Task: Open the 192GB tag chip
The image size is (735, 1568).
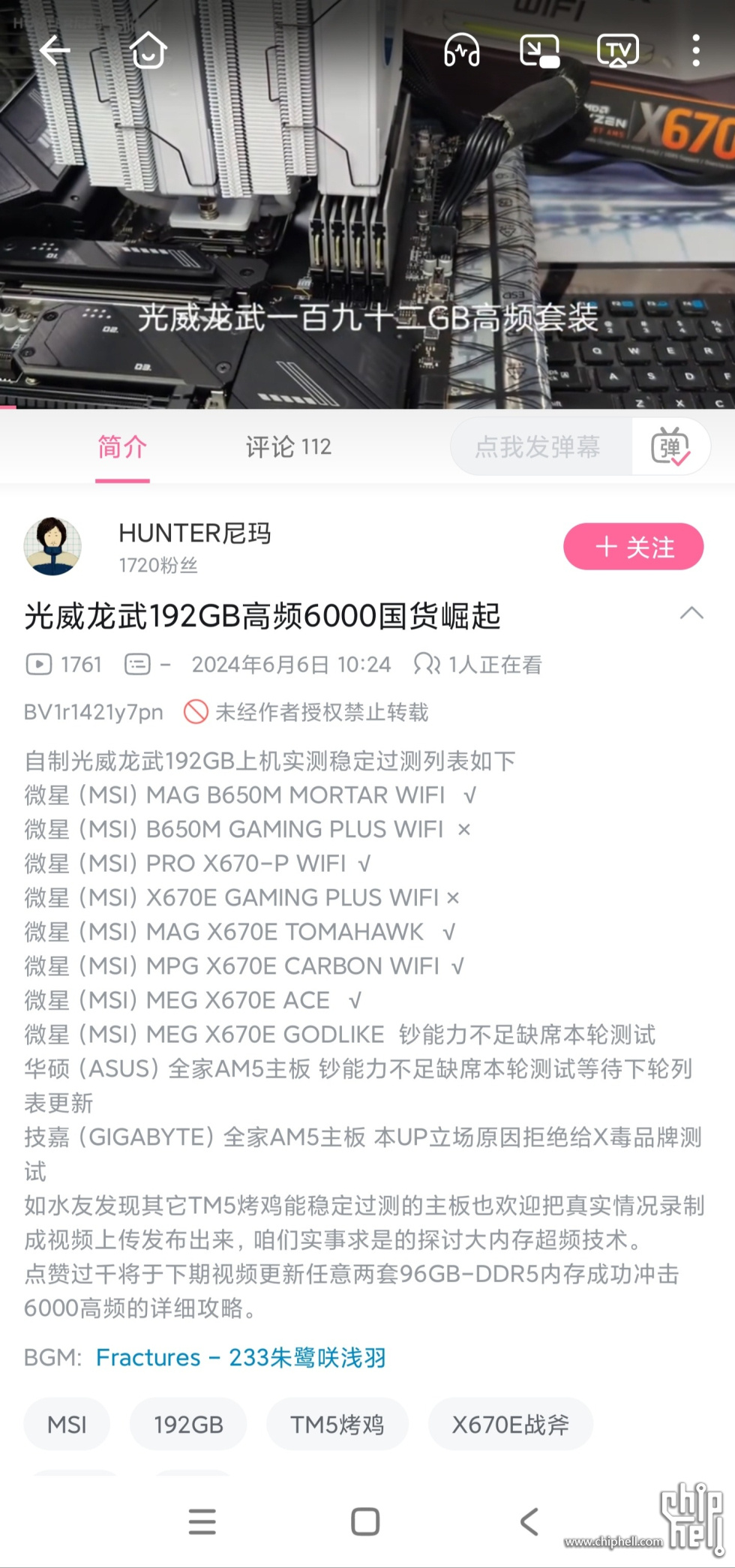Action: [x=188, y=1424]
